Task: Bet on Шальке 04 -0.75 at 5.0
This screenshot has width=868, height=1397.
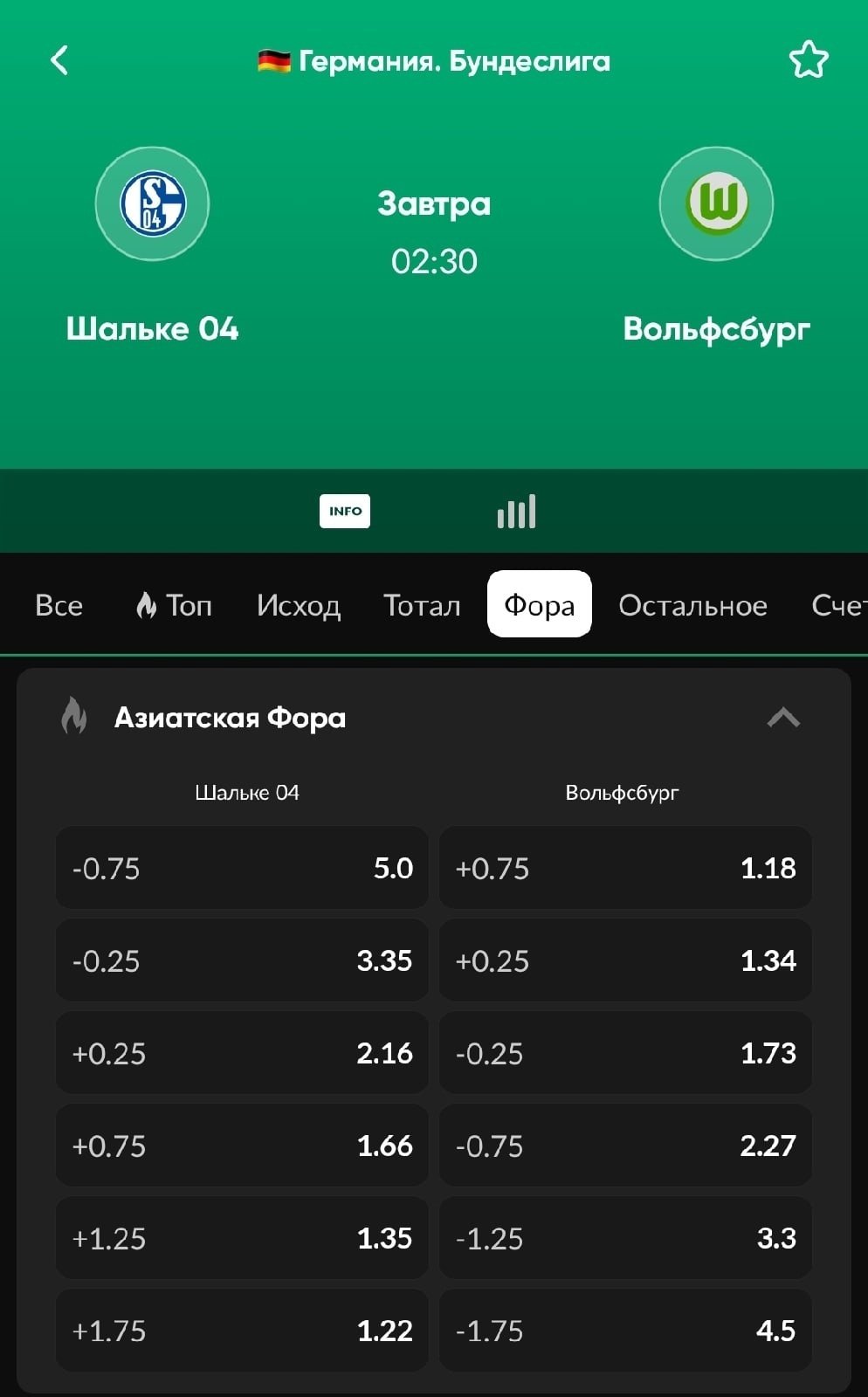Action: tap(242, 868)
